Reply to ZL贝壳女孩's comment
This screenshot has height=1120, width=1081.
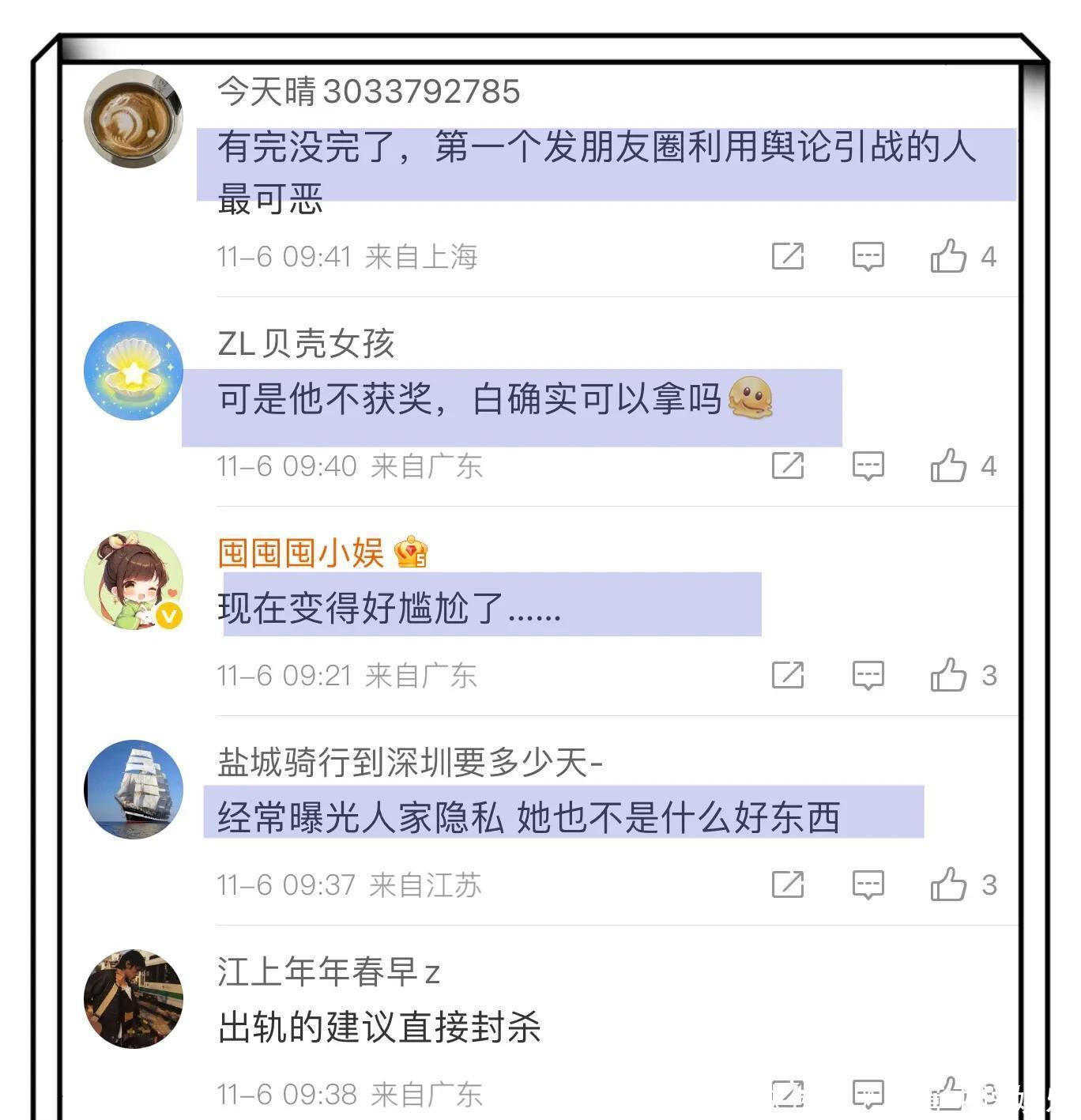(x=868, y=466)
